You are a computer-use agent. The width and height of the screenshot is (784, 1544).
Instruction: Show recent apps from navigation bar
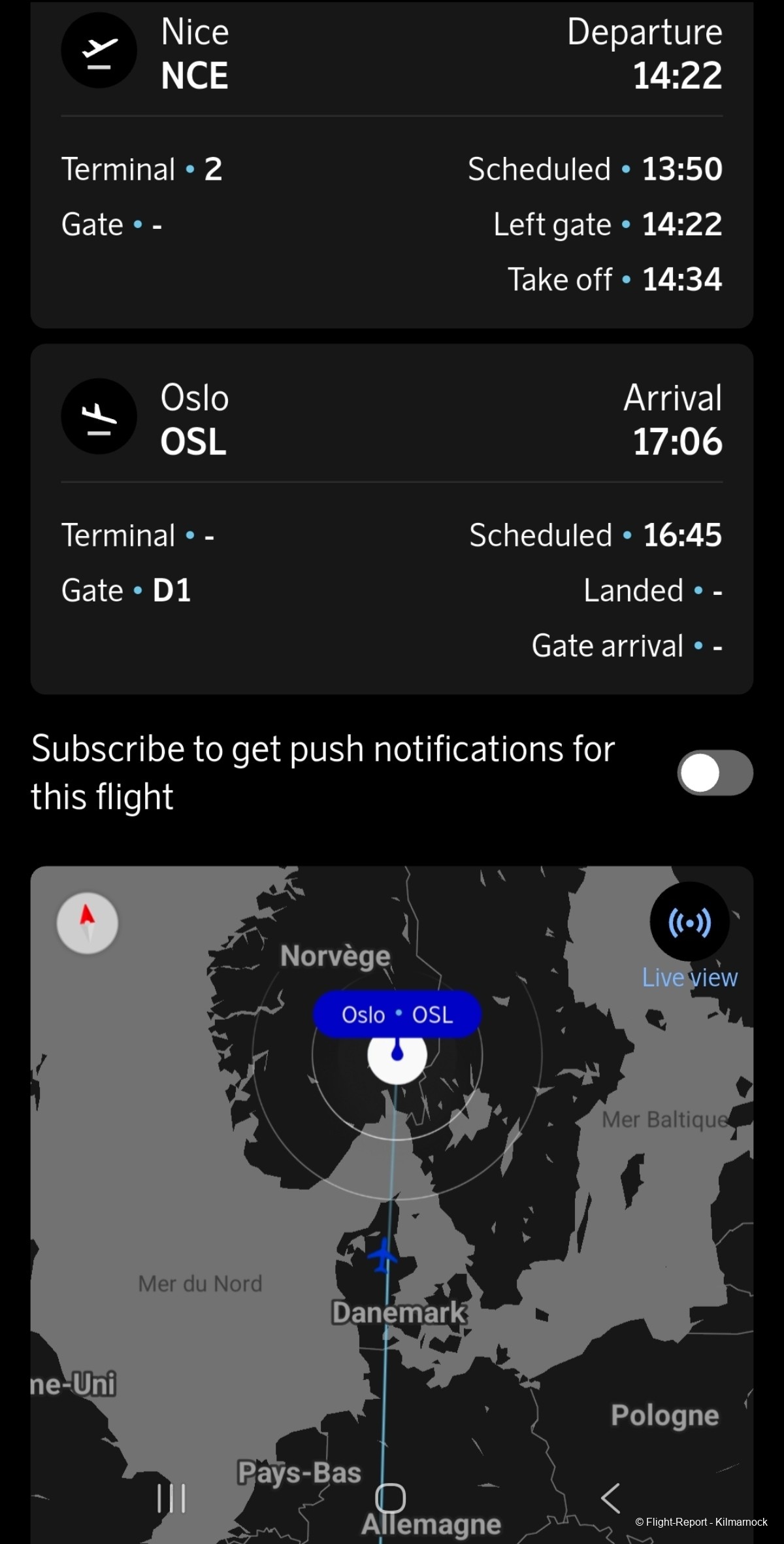pyautogui.click(x=172, y=1498)
